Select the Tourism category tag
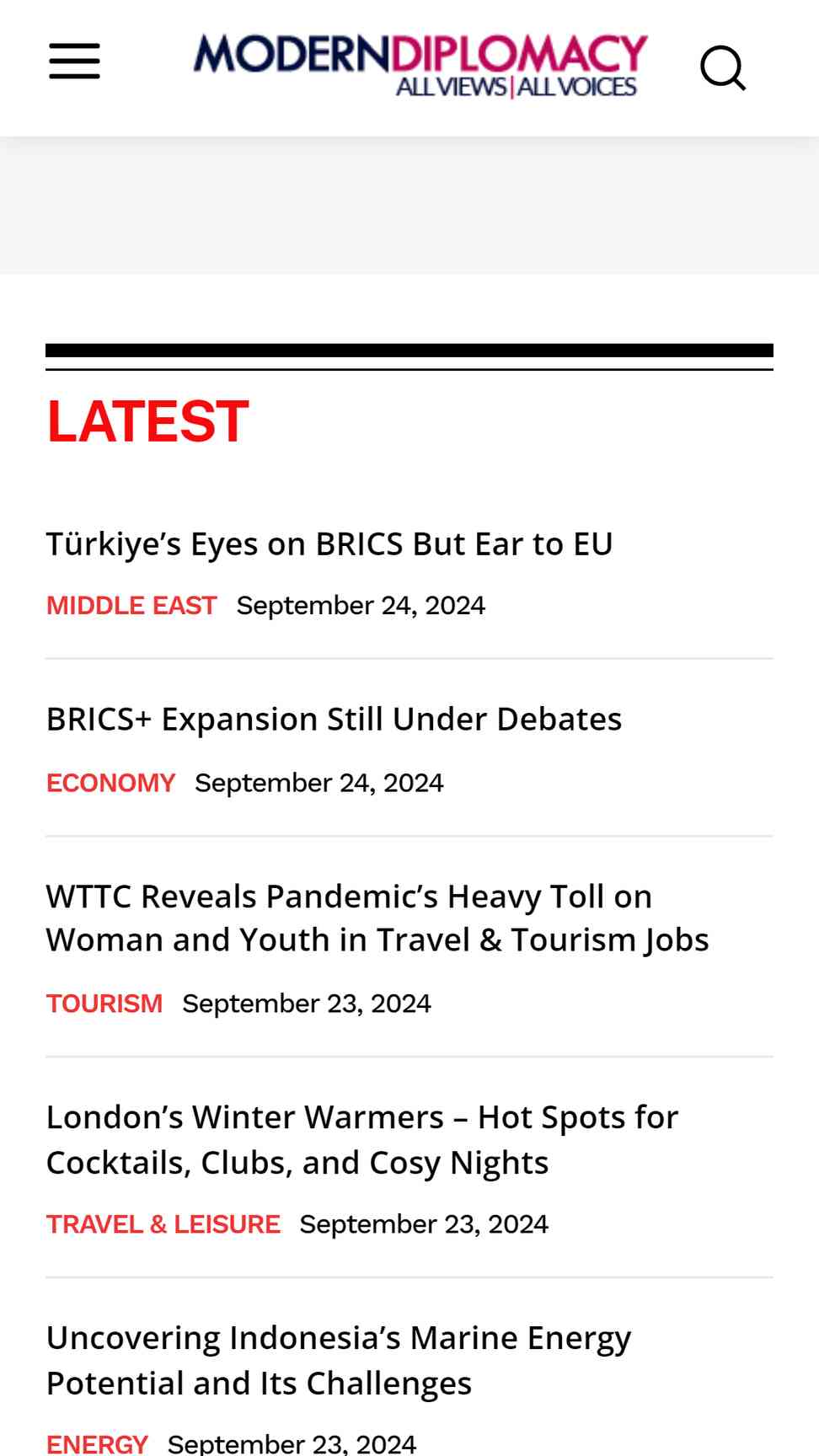Viewport: 819px width, 1456px height. pos(104,1004)
